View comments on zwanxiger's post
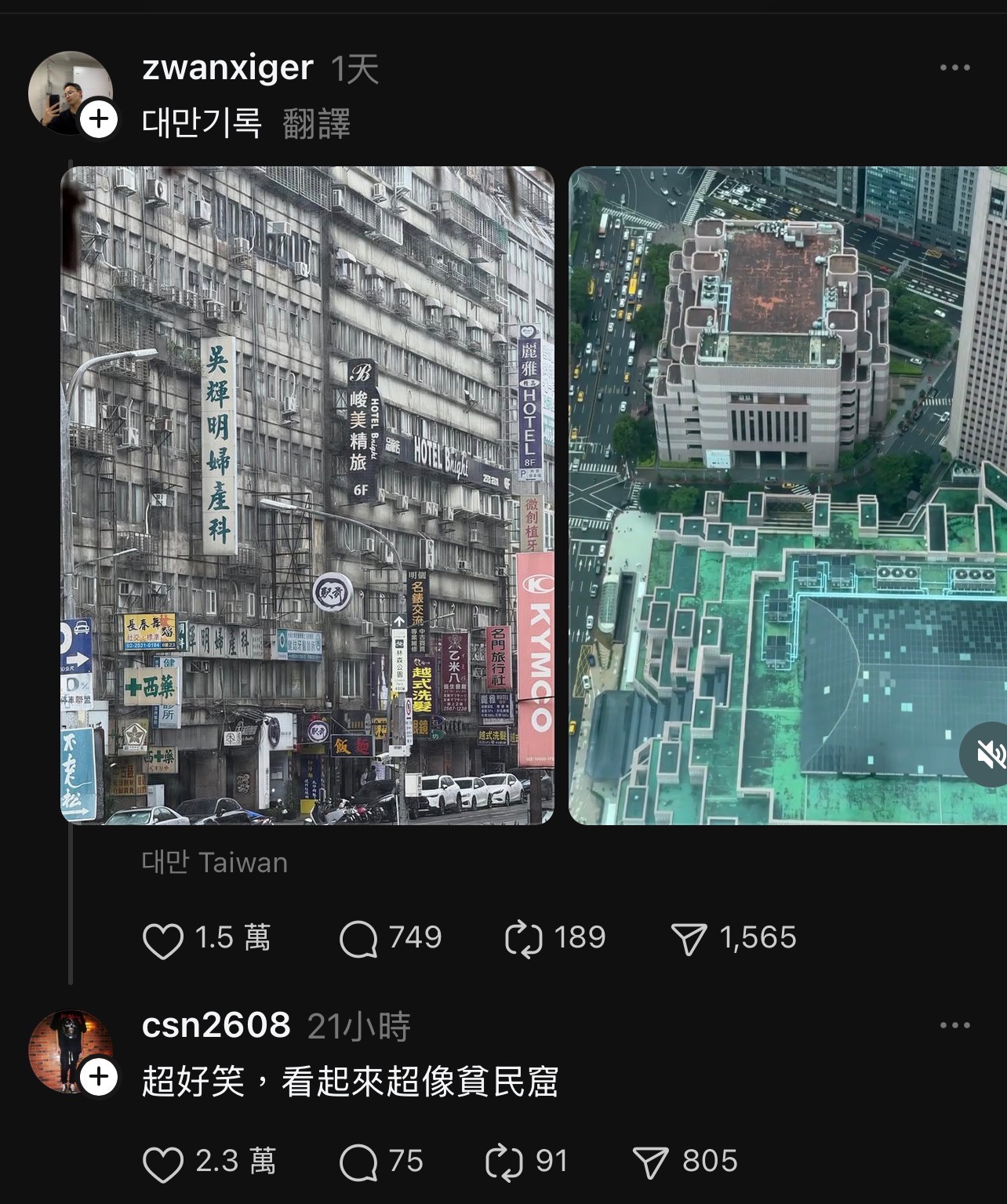The image size is (1007, 1204). (x=358, y=939)
